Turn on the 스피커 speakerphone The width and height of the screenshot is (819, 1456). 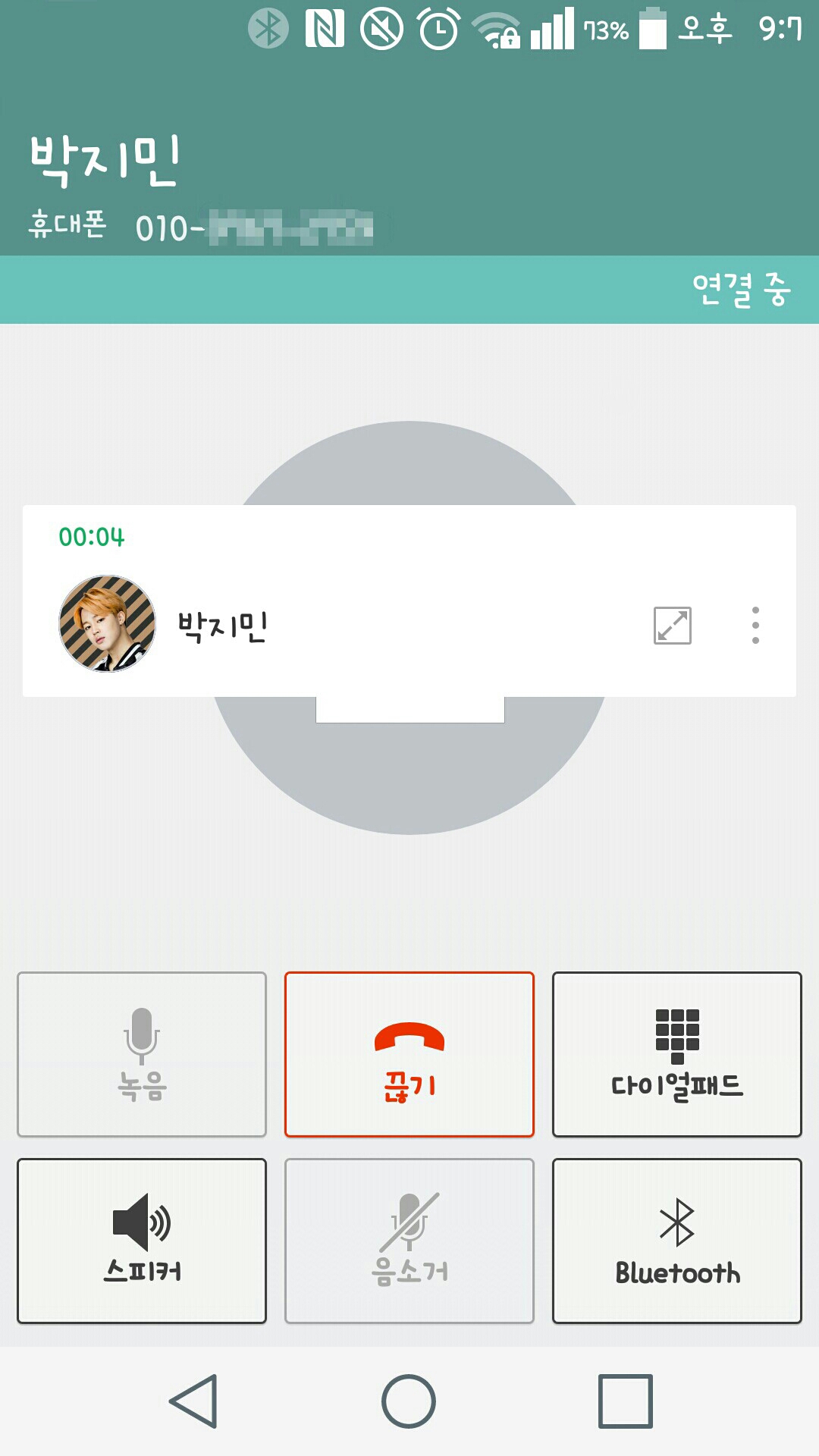click(142, 1241)
